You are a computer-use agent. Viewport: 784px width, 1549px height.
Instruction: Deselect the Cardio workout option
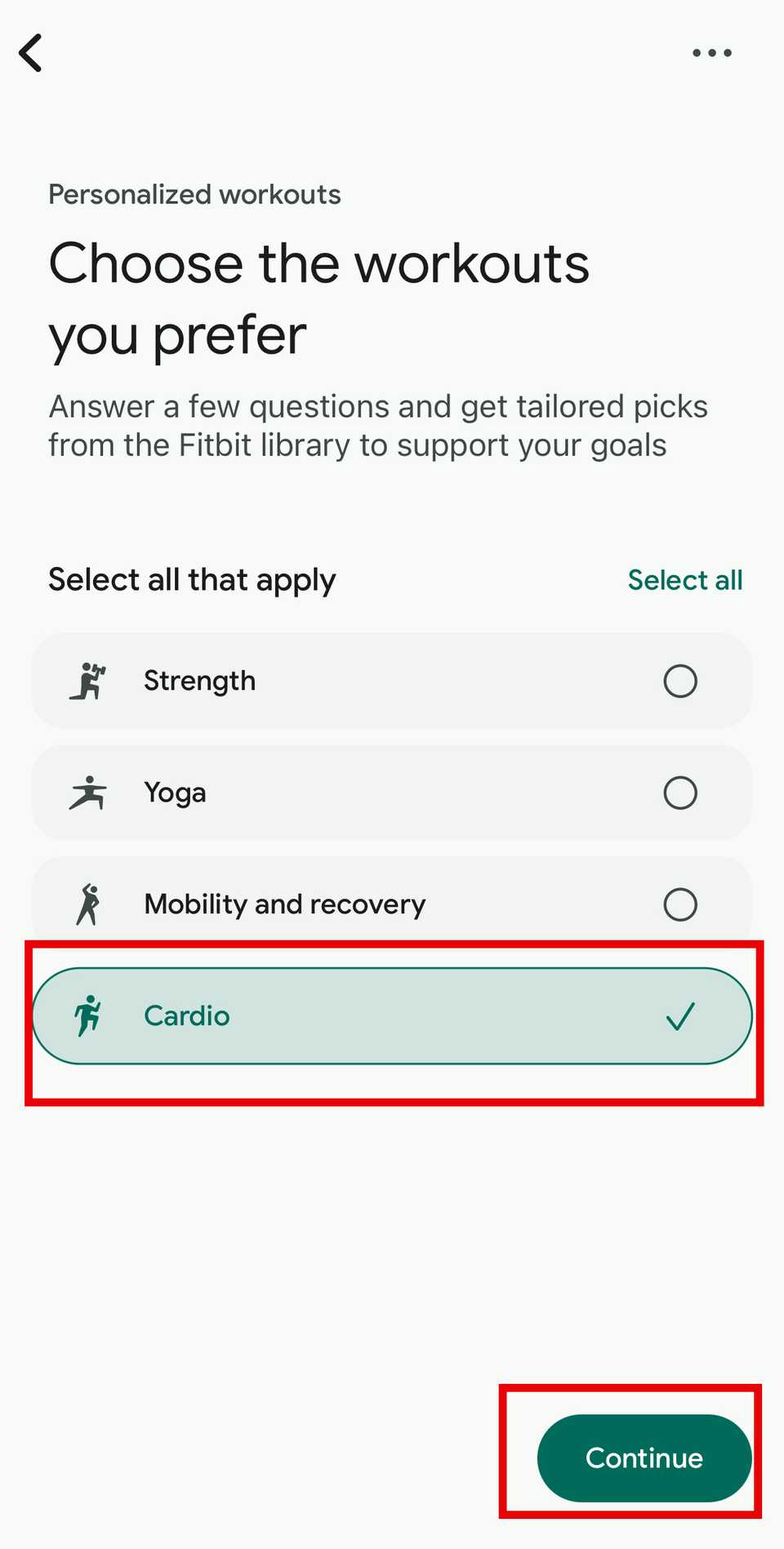click(x=392, y=1016)
